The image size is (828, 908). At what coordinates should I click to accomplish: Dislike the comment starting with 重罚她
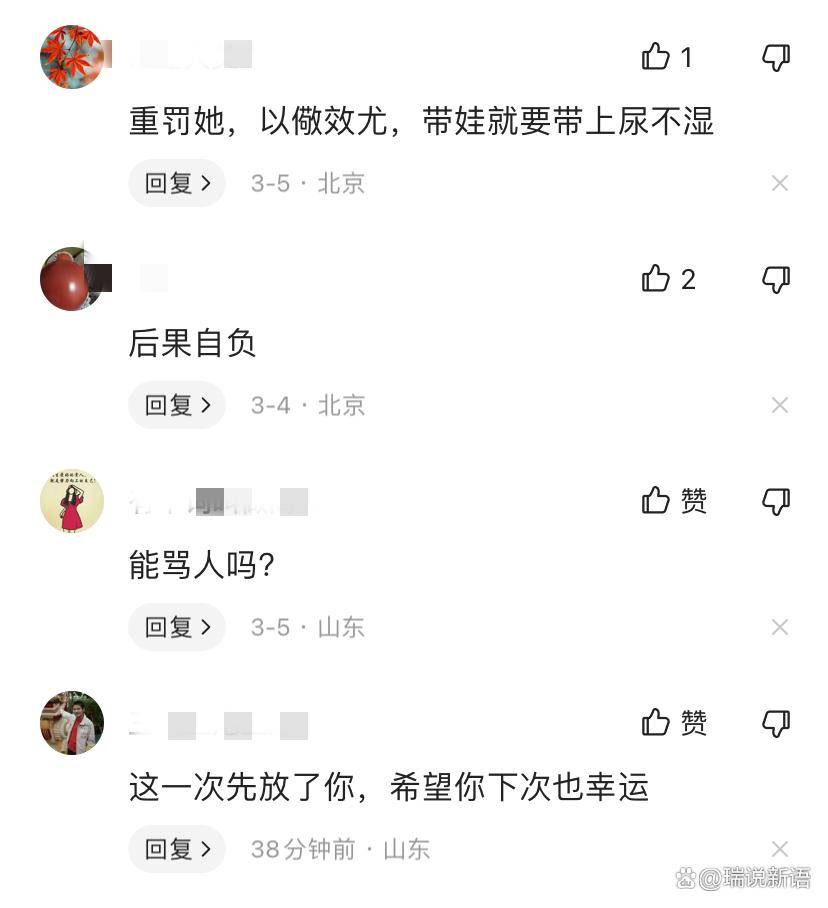pyautogui.click(x=776, y=57)
